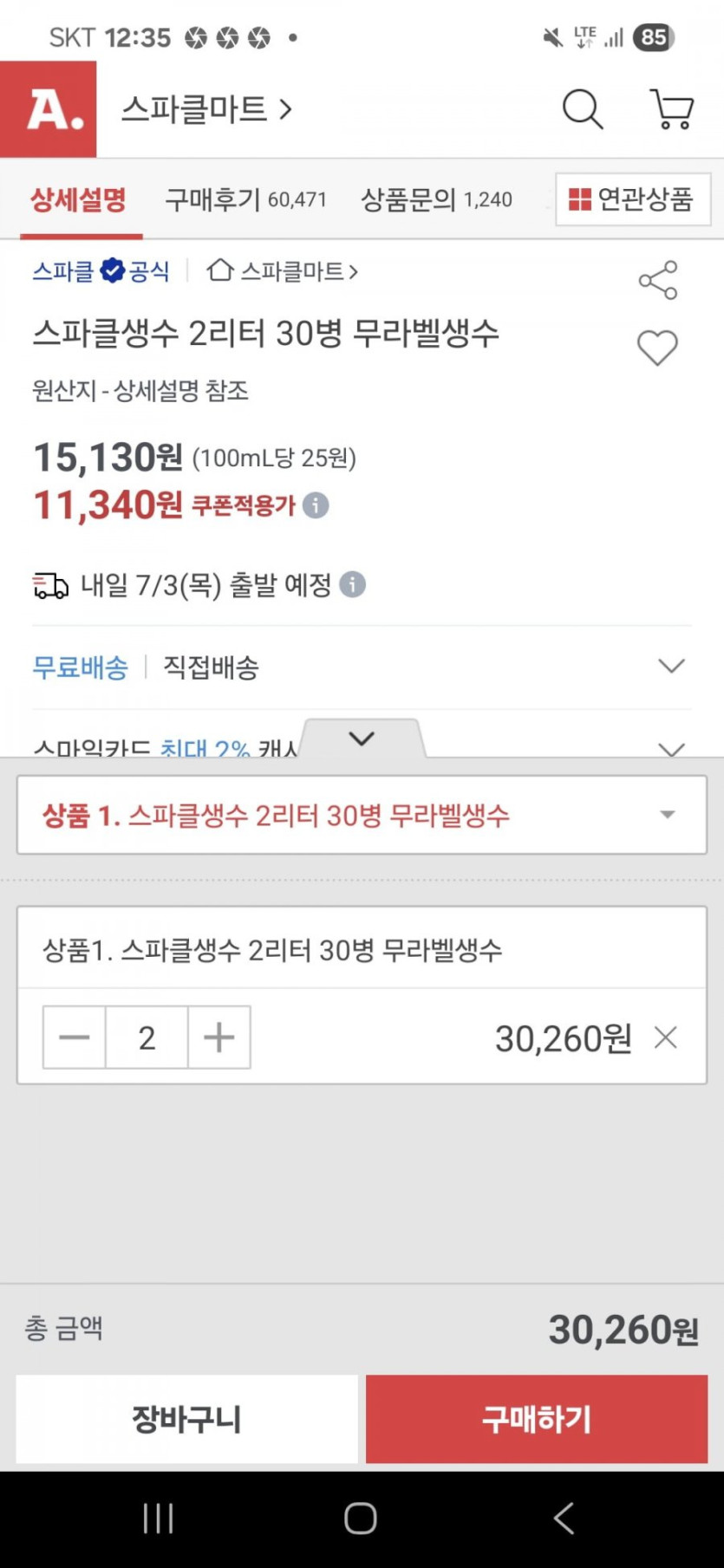724x1568 pixels.
Task: Open 연관상품 related products
Action: click(x=633, y=199)
